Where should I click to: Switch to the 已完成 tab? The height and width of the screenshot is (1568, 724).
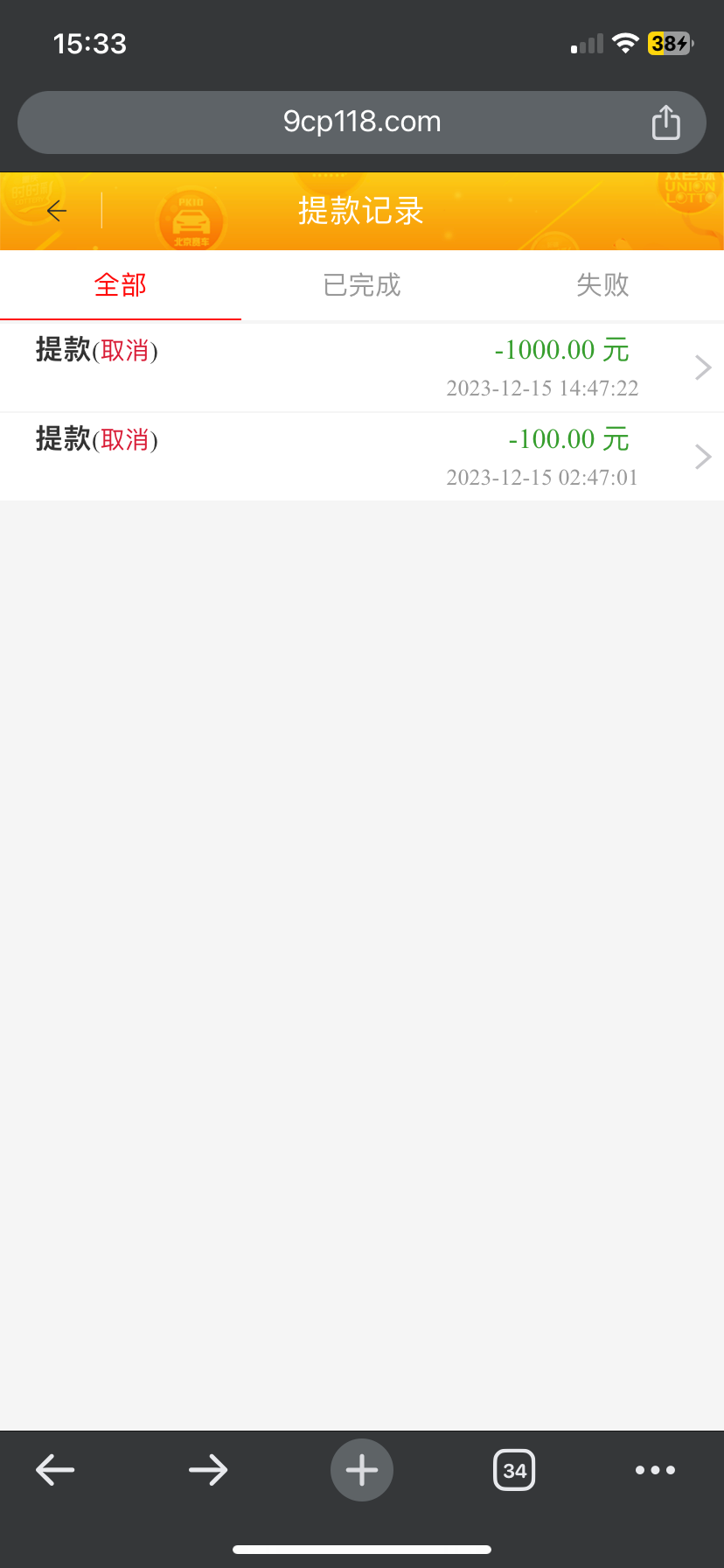[x=362, y=285]
